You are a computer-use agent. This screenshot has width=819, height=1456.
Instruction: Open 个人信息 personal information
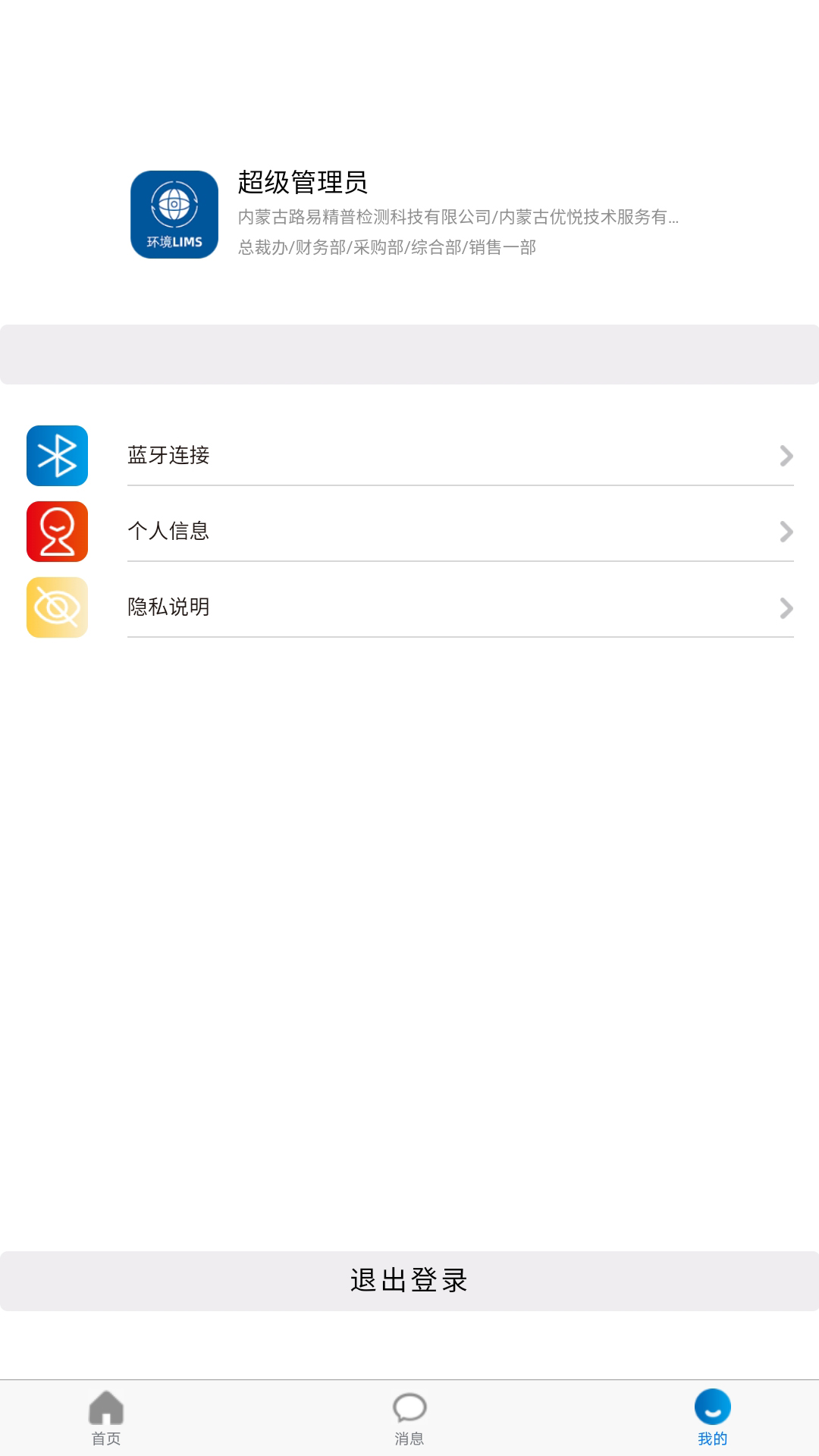pyautogui.click(x=409, y=532)
